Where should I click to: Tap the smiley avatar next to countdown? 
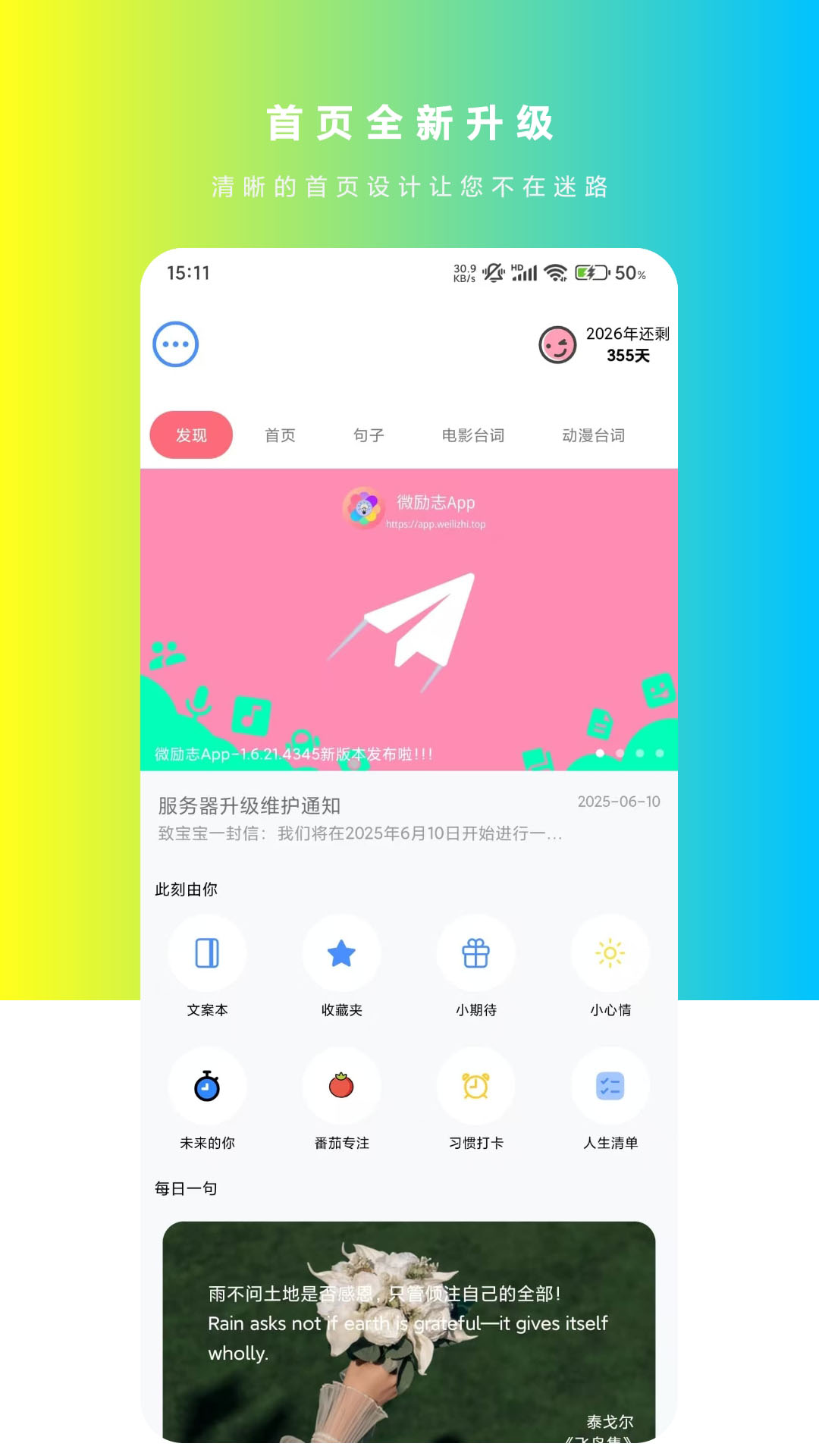tap(557, 344)
